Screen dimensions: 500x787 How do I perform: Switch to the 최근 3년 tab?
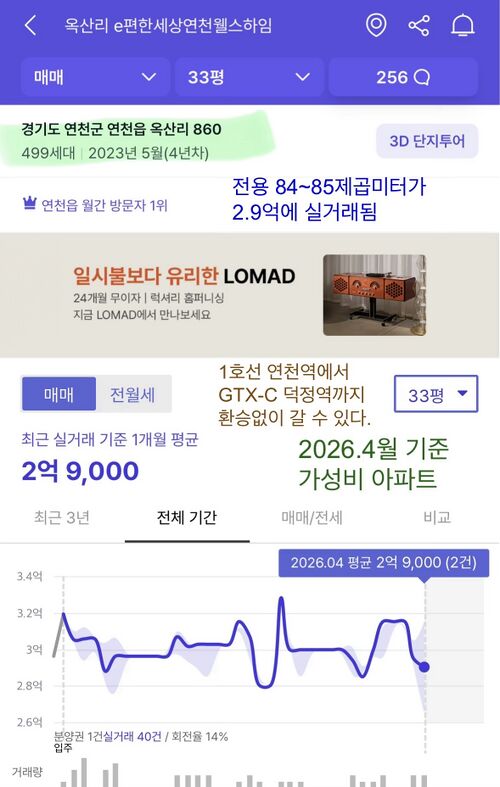[62, 517]
